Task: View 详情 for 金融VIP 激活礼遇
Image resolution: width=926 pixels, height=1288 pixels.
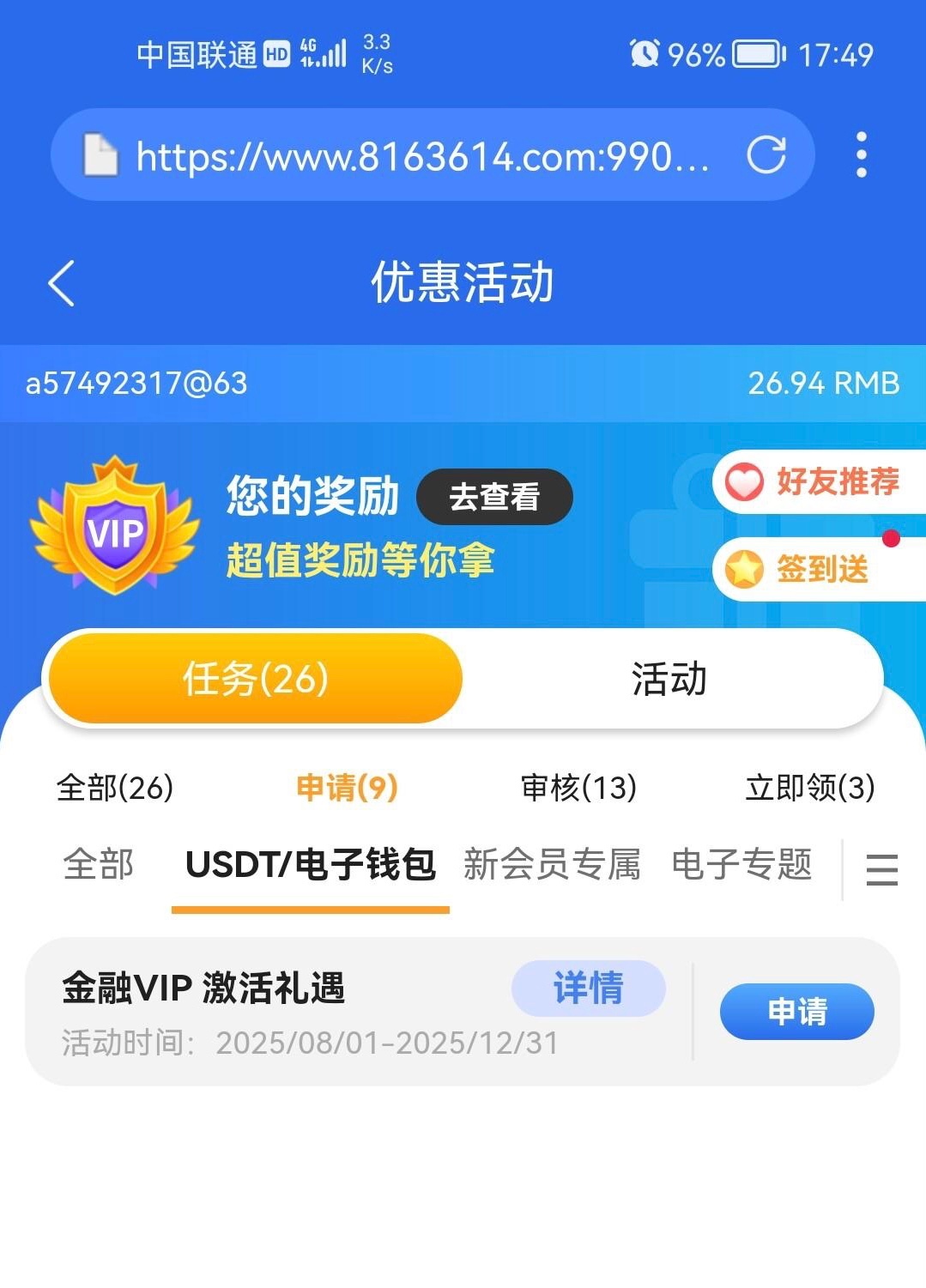Action: (588, 989)
